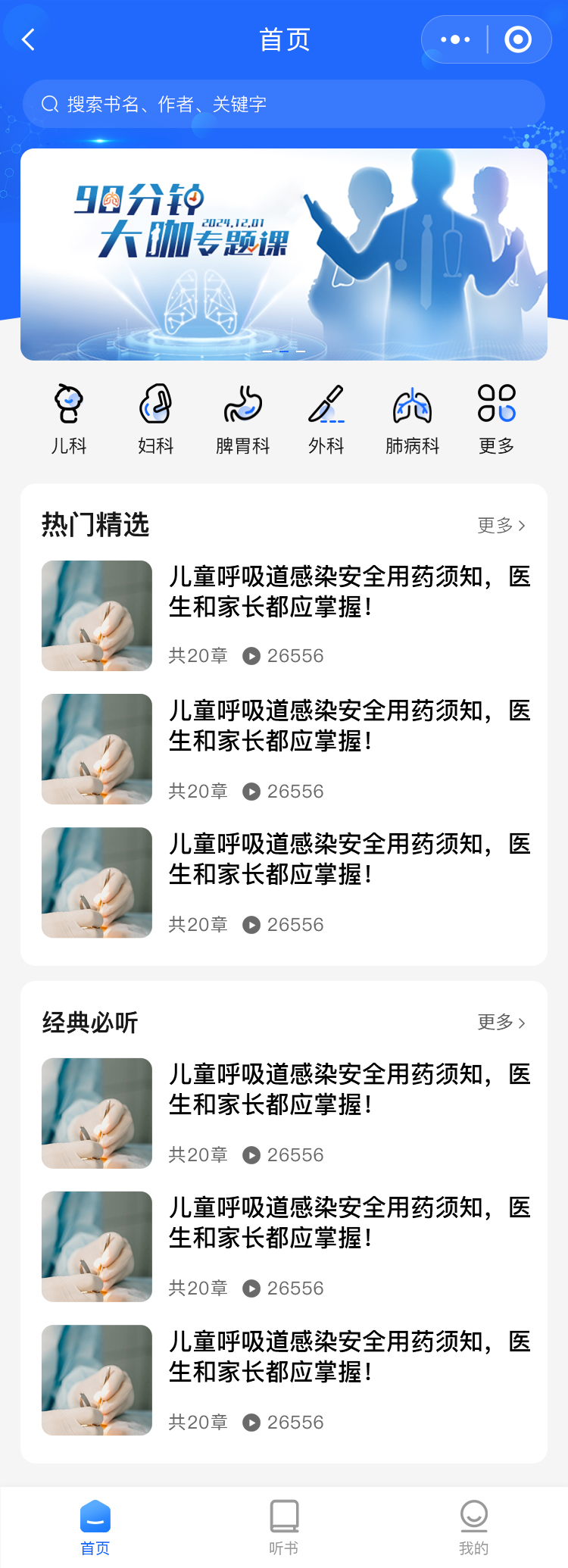Switch to the 我的 tab
568x1568 pixels.
click(x=473, y=1527)
